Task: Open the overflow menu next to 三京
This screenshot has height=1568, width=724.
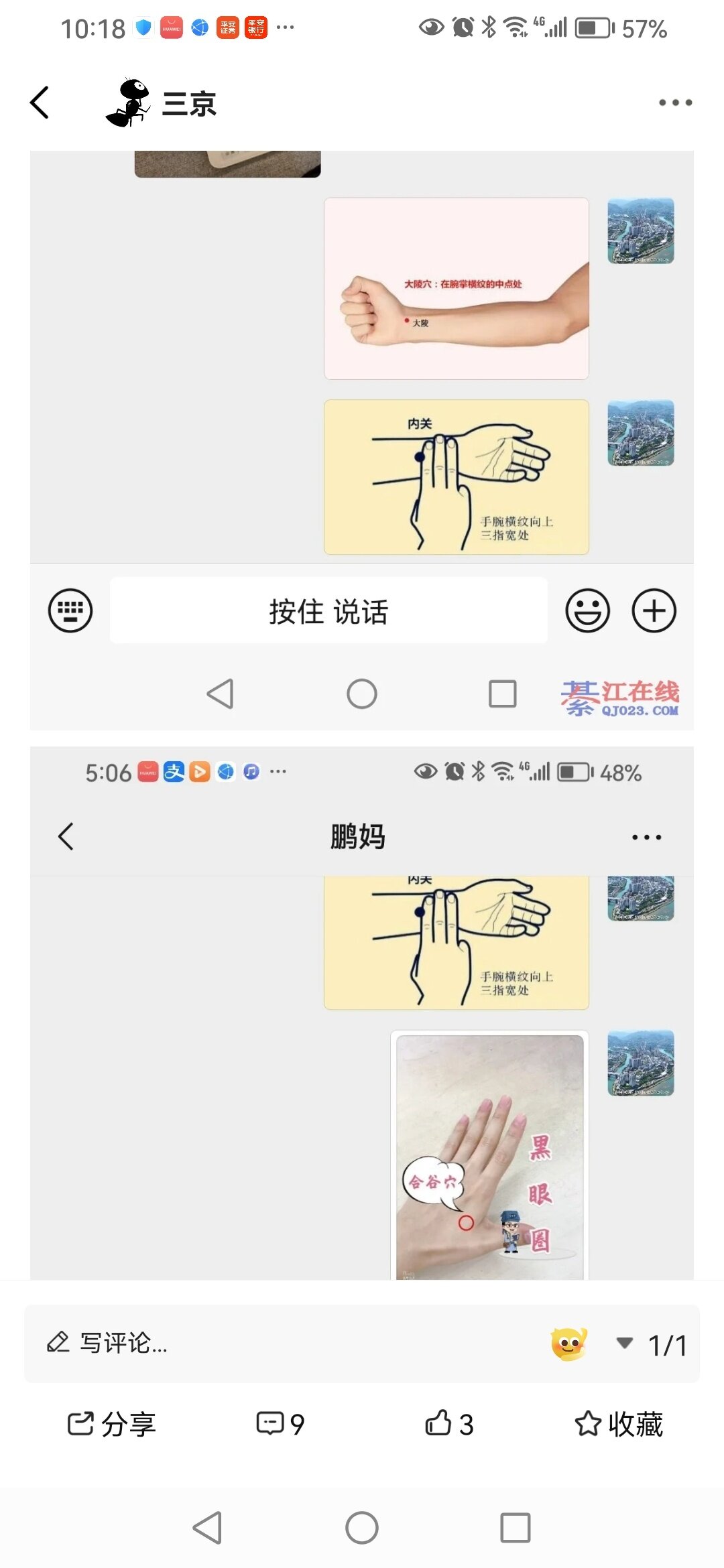Action: [x=674, y=103]
